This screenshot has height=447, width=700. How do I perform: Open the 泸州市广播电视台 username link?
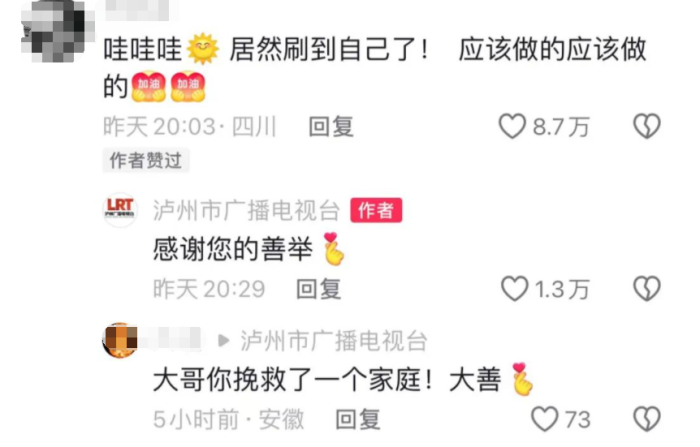tap(246, 209)
